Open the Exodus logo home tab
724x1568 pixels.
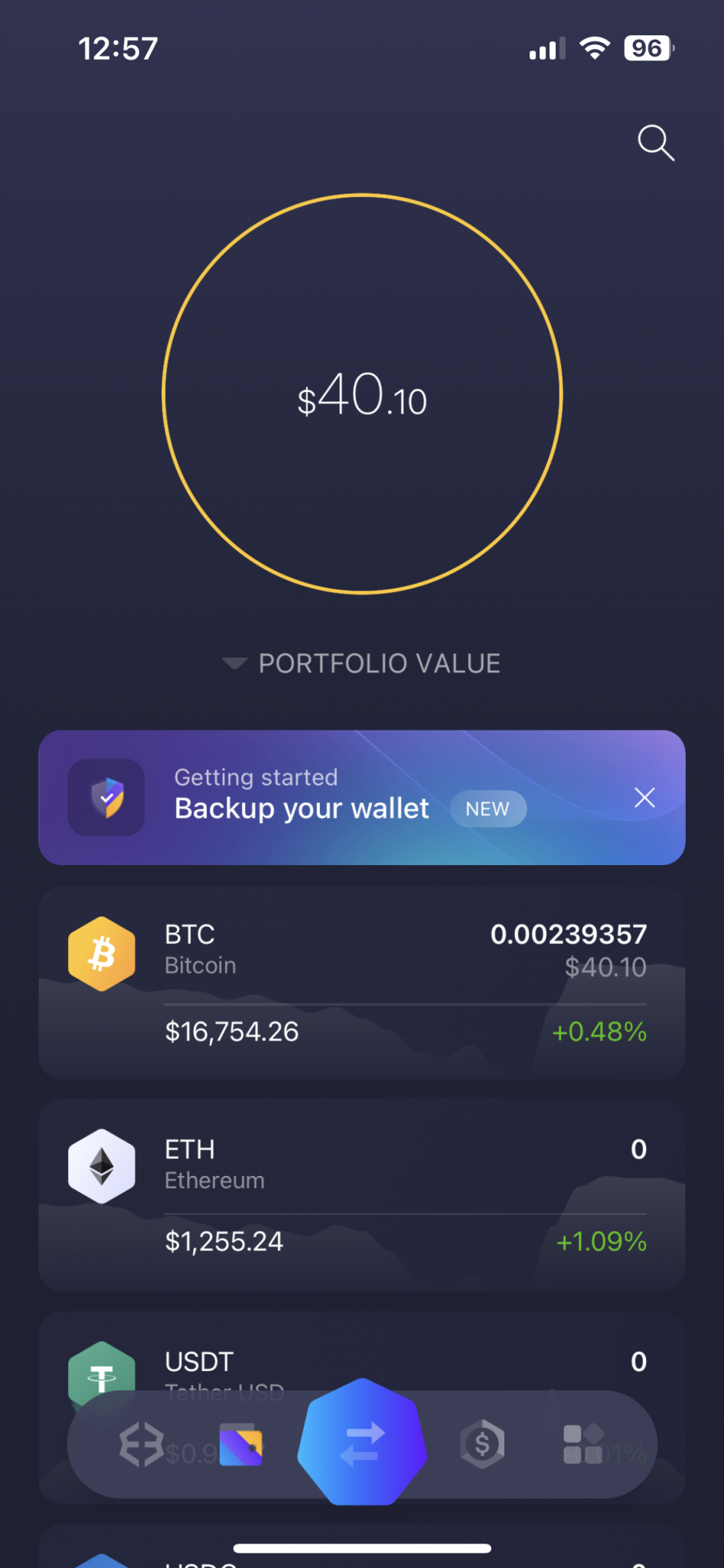pos(142,1445)
